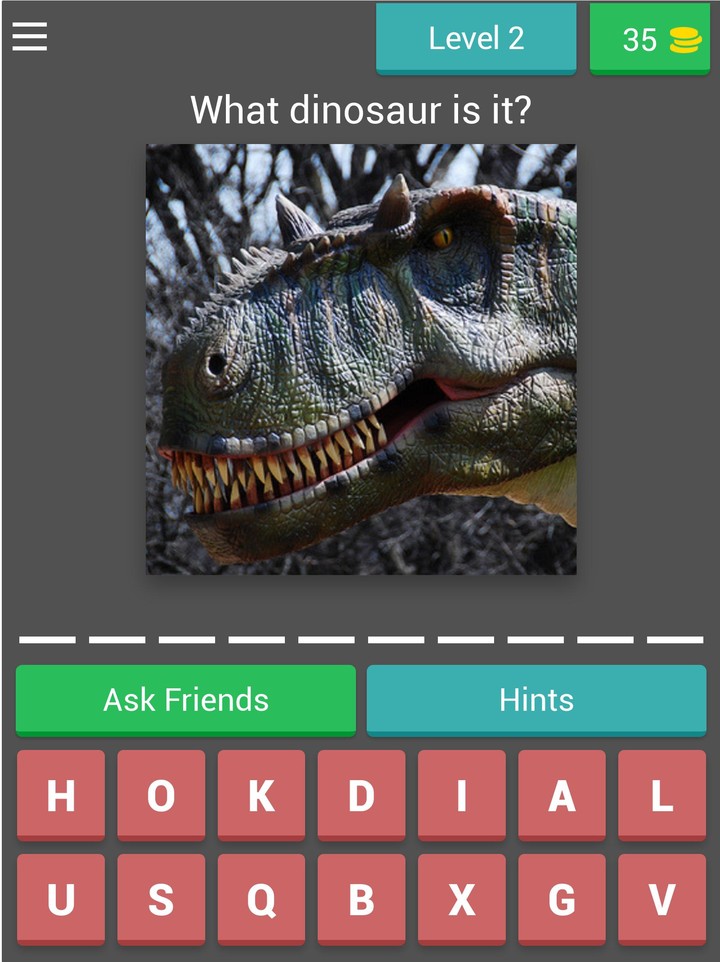This screenshot has height=962, width=720.
Task: Tap the letter B key
Action: pyautogui.click(x=362, y=901)
